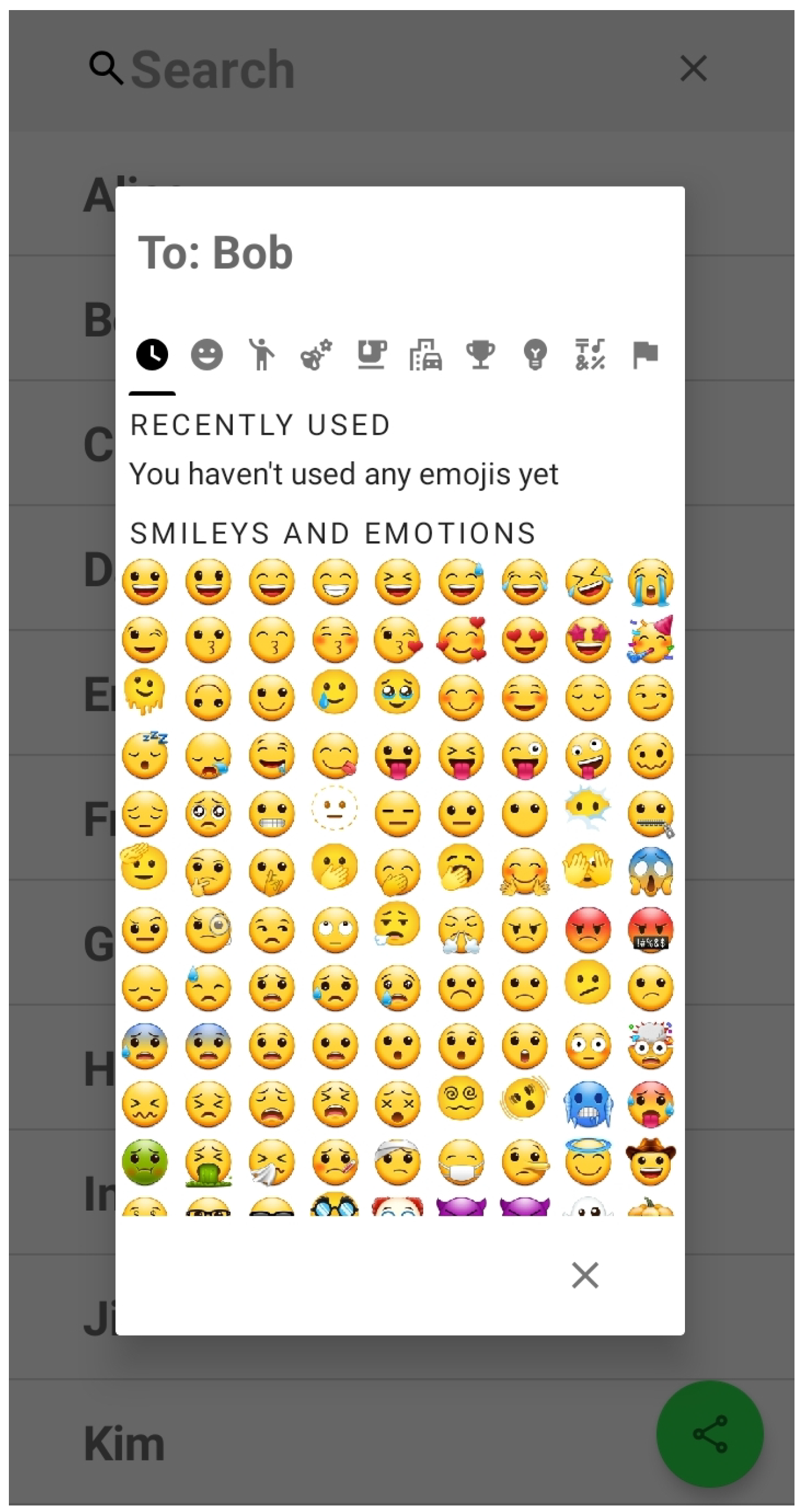Viewport: 801px width, 1512px height.
Task: Open the objects lightbulb emoji tab
Action: (x=535, y=355)
